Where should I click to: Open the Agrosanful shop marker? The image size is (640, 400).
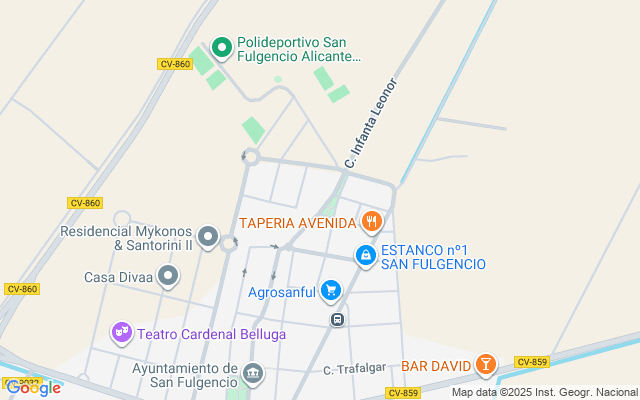(331, 292)
